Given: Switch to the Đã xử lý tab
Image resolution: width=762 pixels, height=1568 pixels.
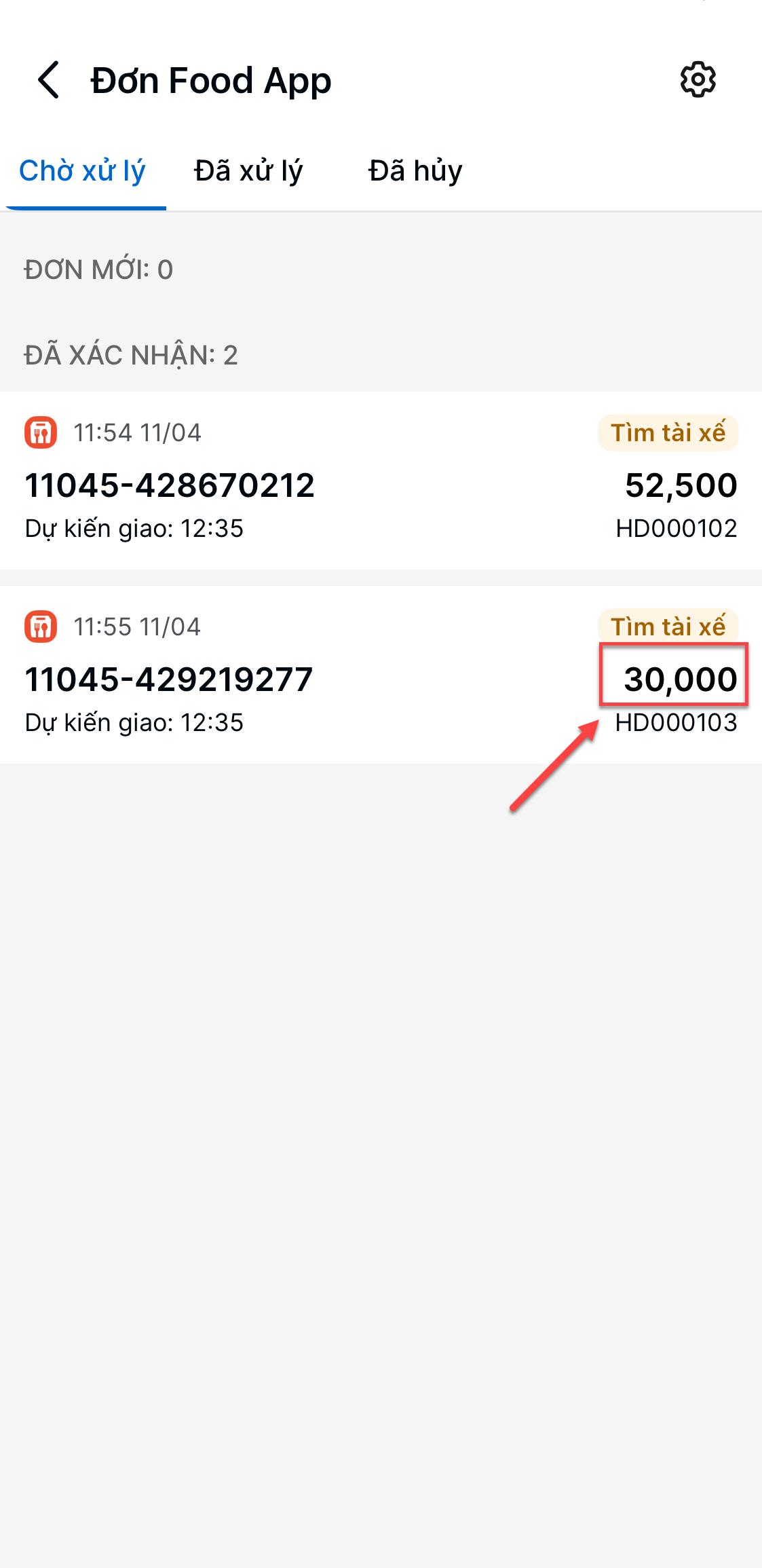Looking at the screenshot, I should 248,171.
